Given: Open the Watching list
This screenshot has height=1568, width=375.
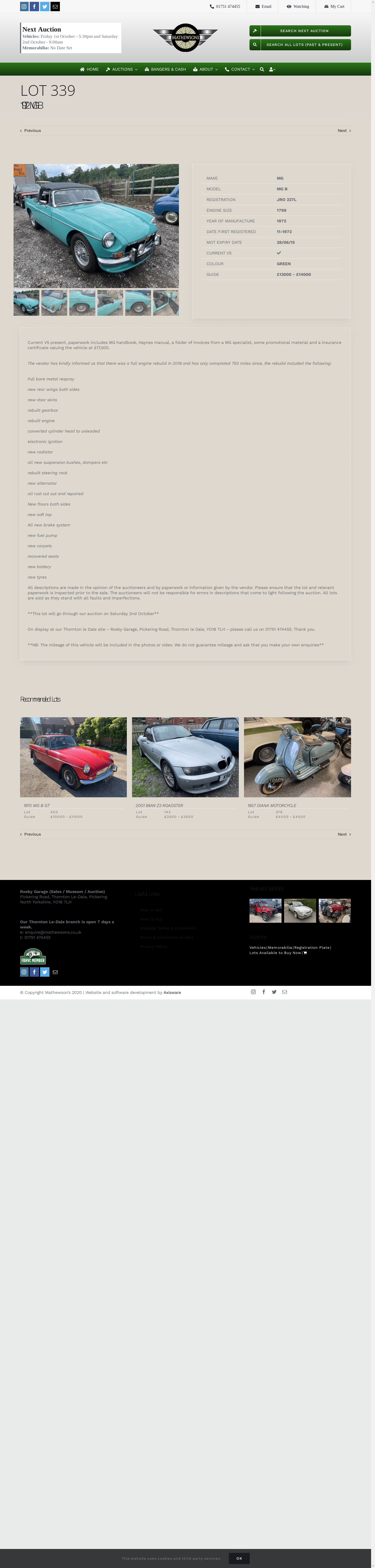Looking at the screenshot, I should 298,7.
